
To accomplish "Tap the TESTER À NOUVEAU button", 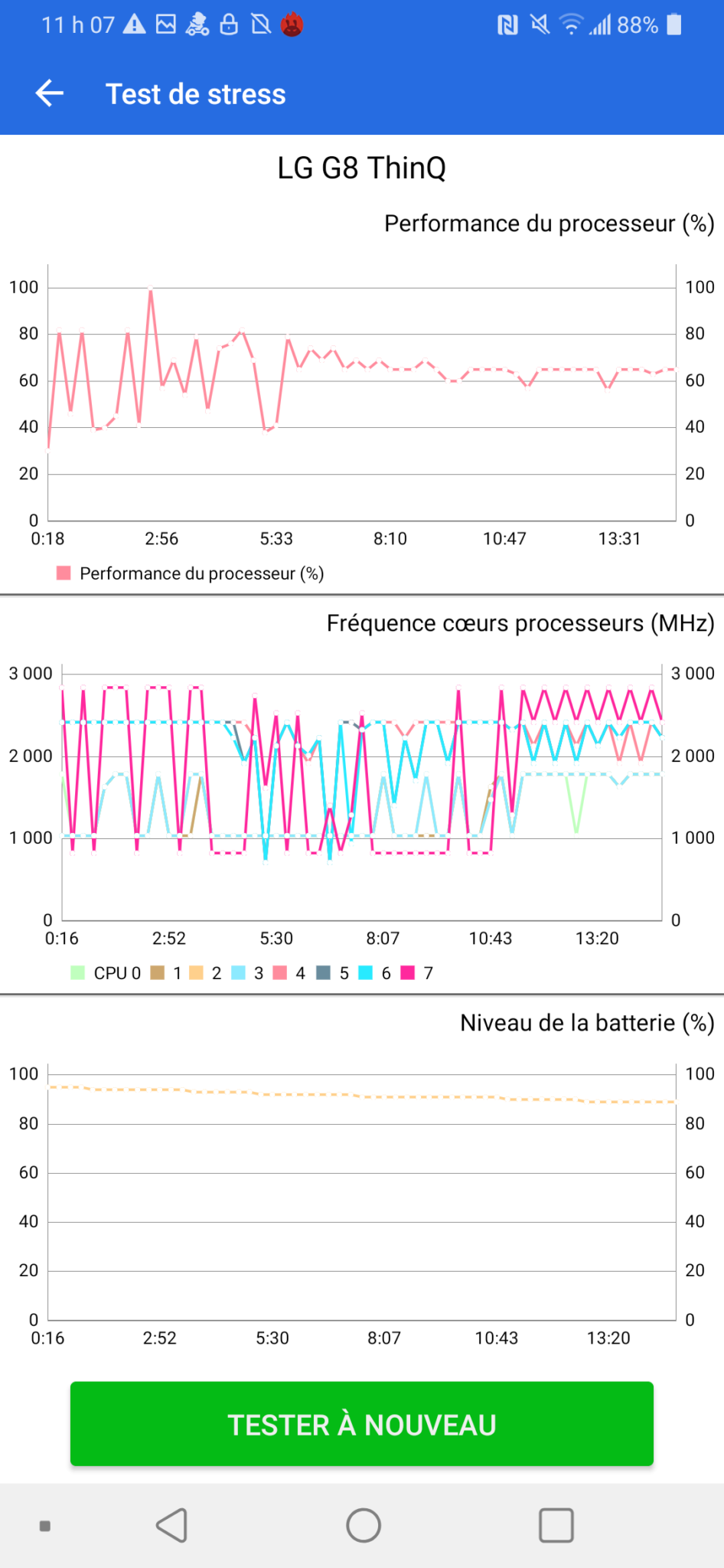I will coord(362,1424).
